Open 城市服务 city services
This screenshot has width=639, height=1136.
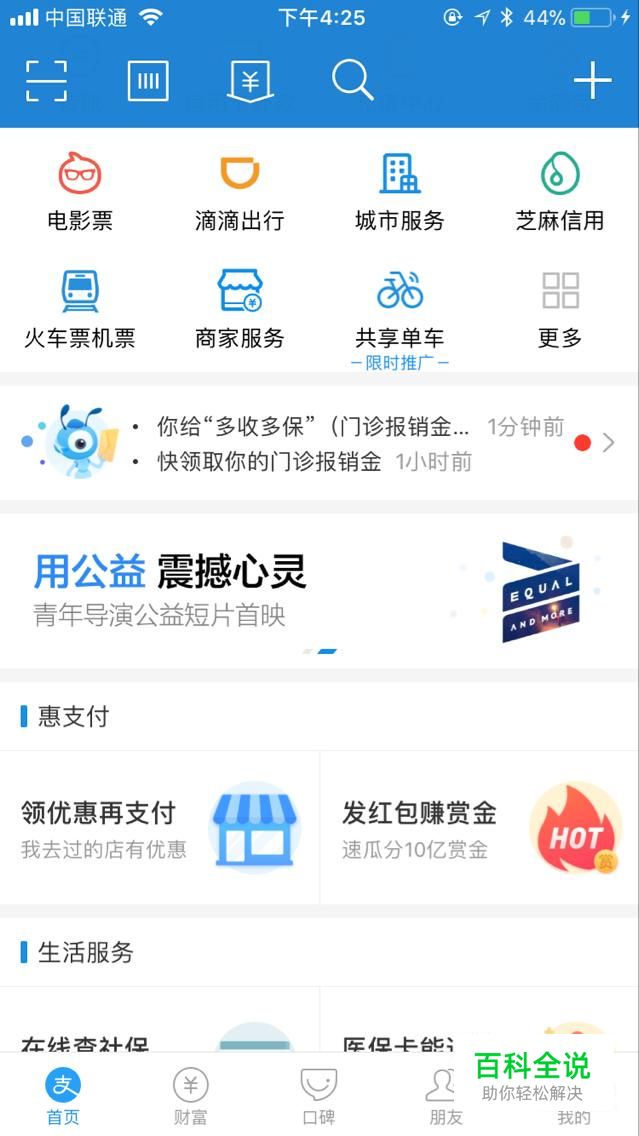400,192
